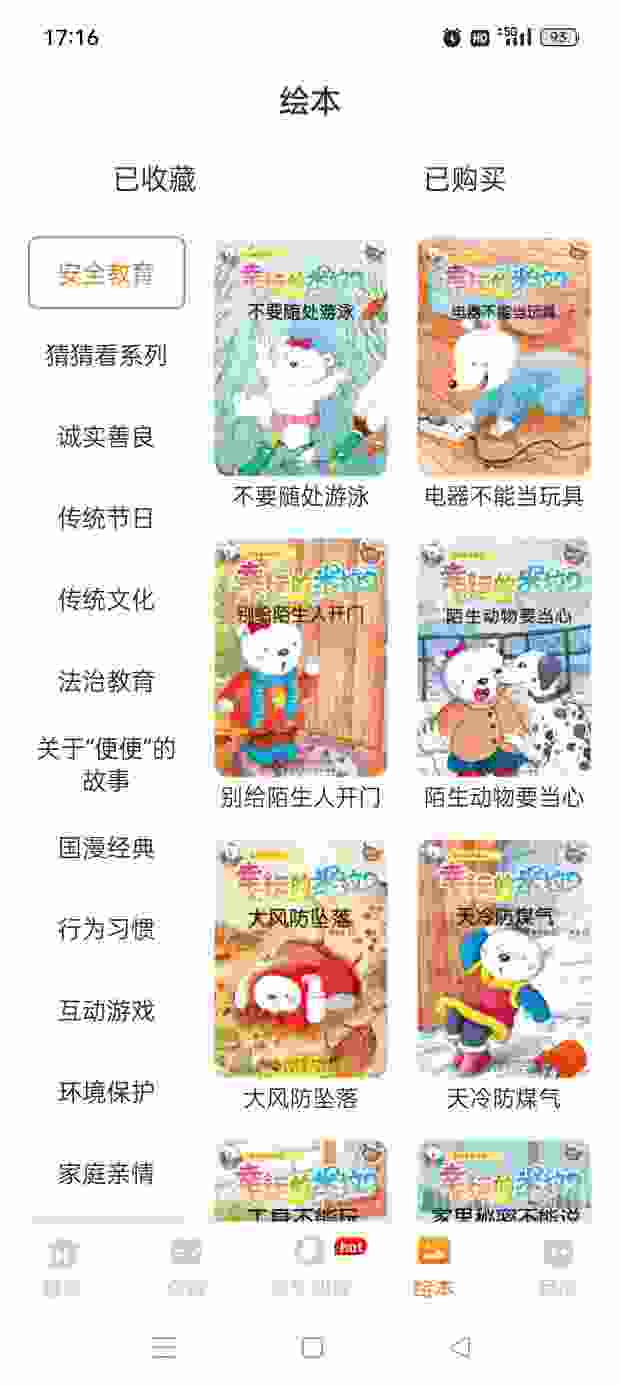Switch to the 传统节日 category
The width and height of the screenshot is (620, 1386).
[107, 518]
